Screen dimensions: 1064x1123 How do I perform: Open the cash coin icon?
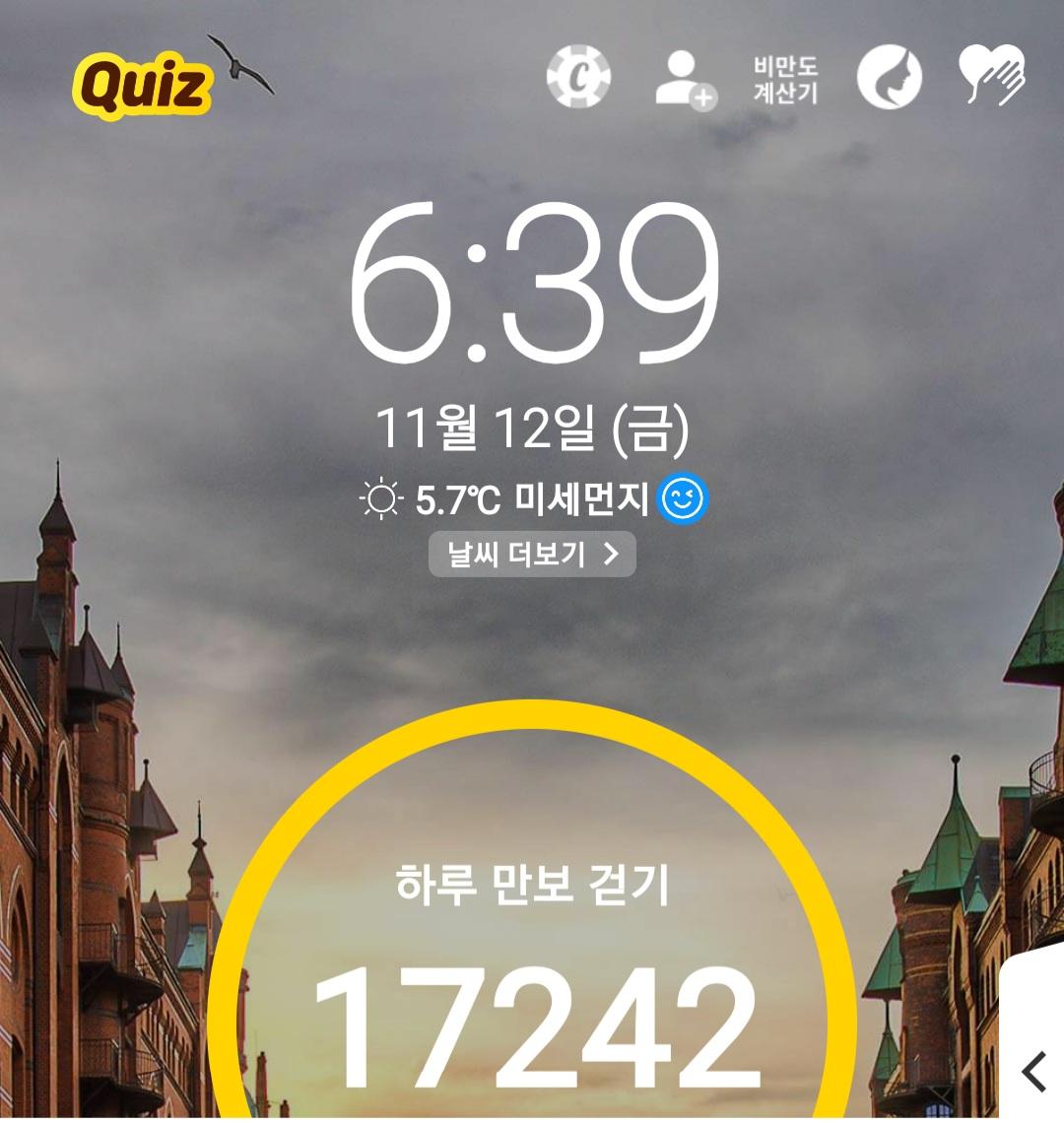point(578,77)
